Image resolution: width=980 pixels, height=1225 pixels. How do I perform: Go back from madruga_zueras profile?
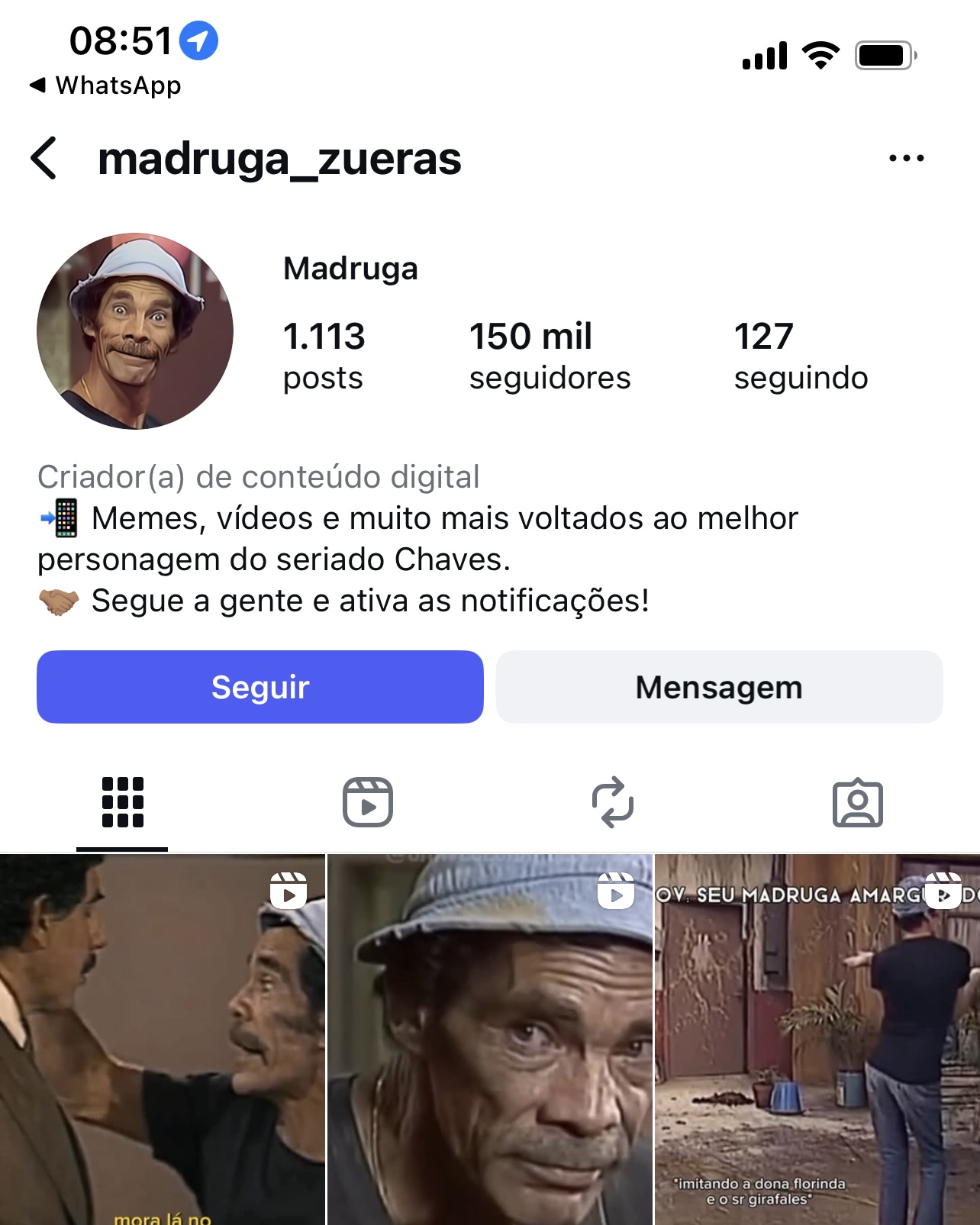(44, 159)
